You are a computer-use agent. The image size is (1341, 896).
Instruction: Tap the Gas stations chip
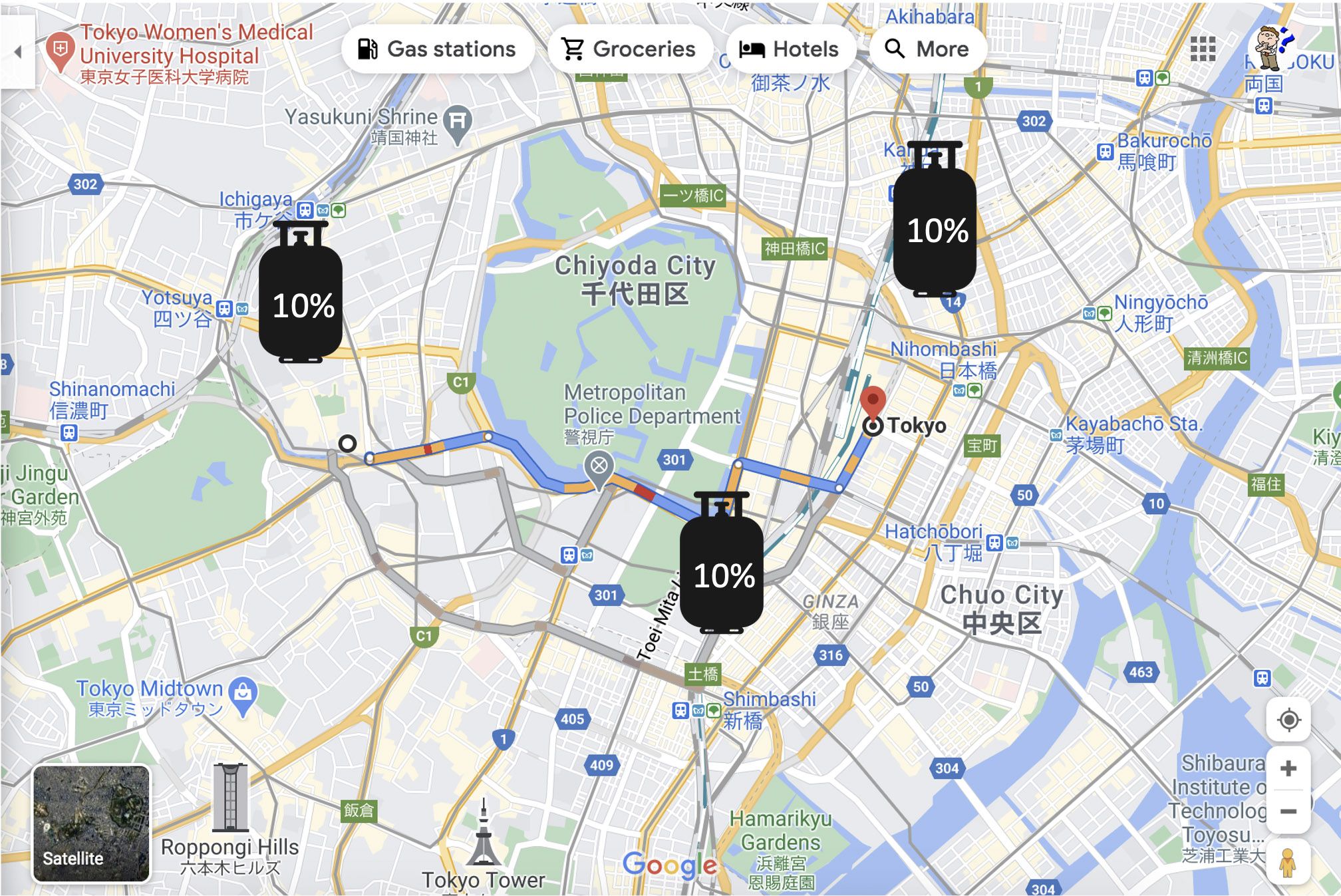[437, 49]
